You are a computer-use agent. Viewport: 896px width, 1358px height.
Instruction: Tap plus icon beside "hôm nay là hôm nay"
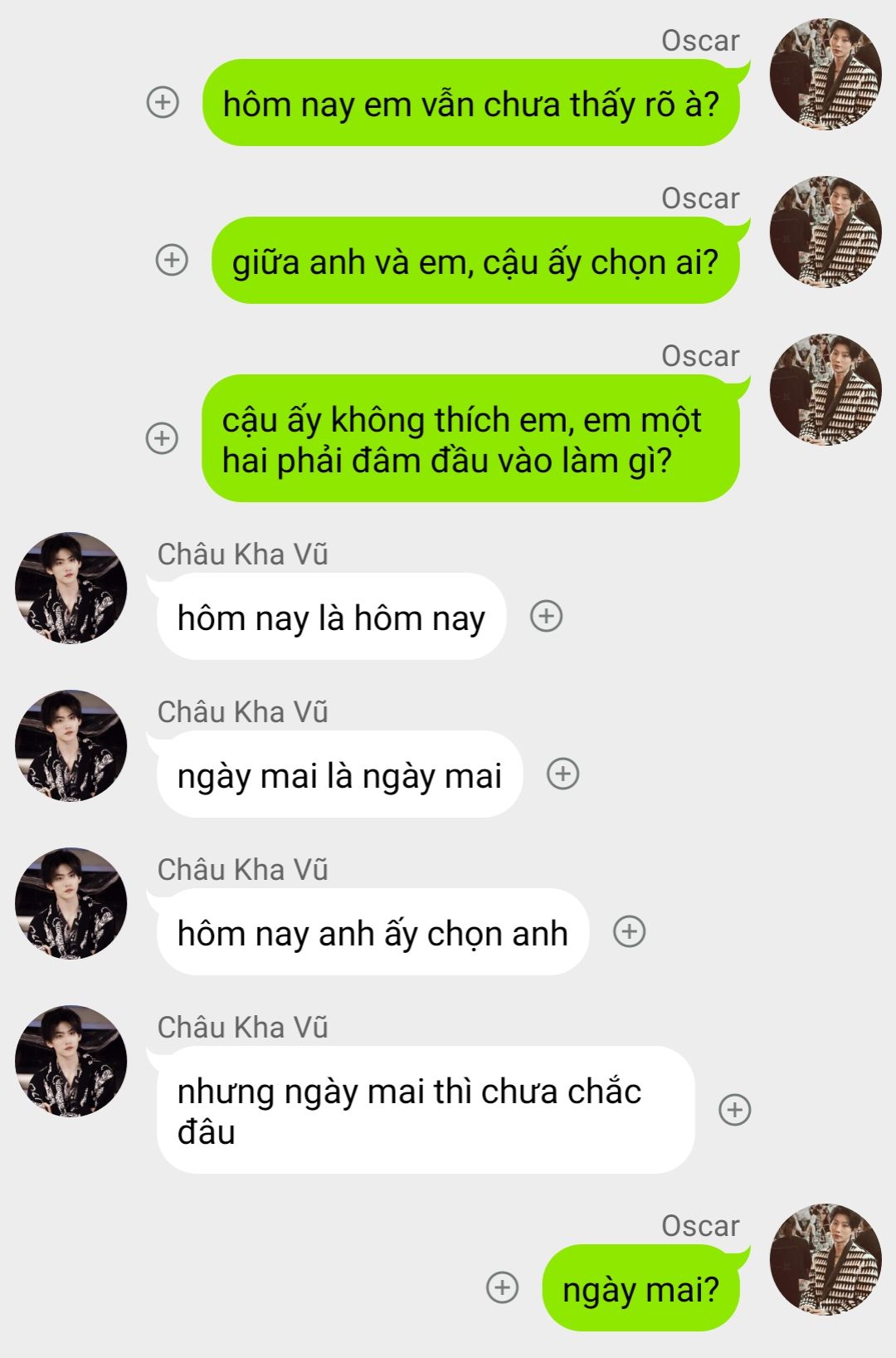(x=546, y=616)
